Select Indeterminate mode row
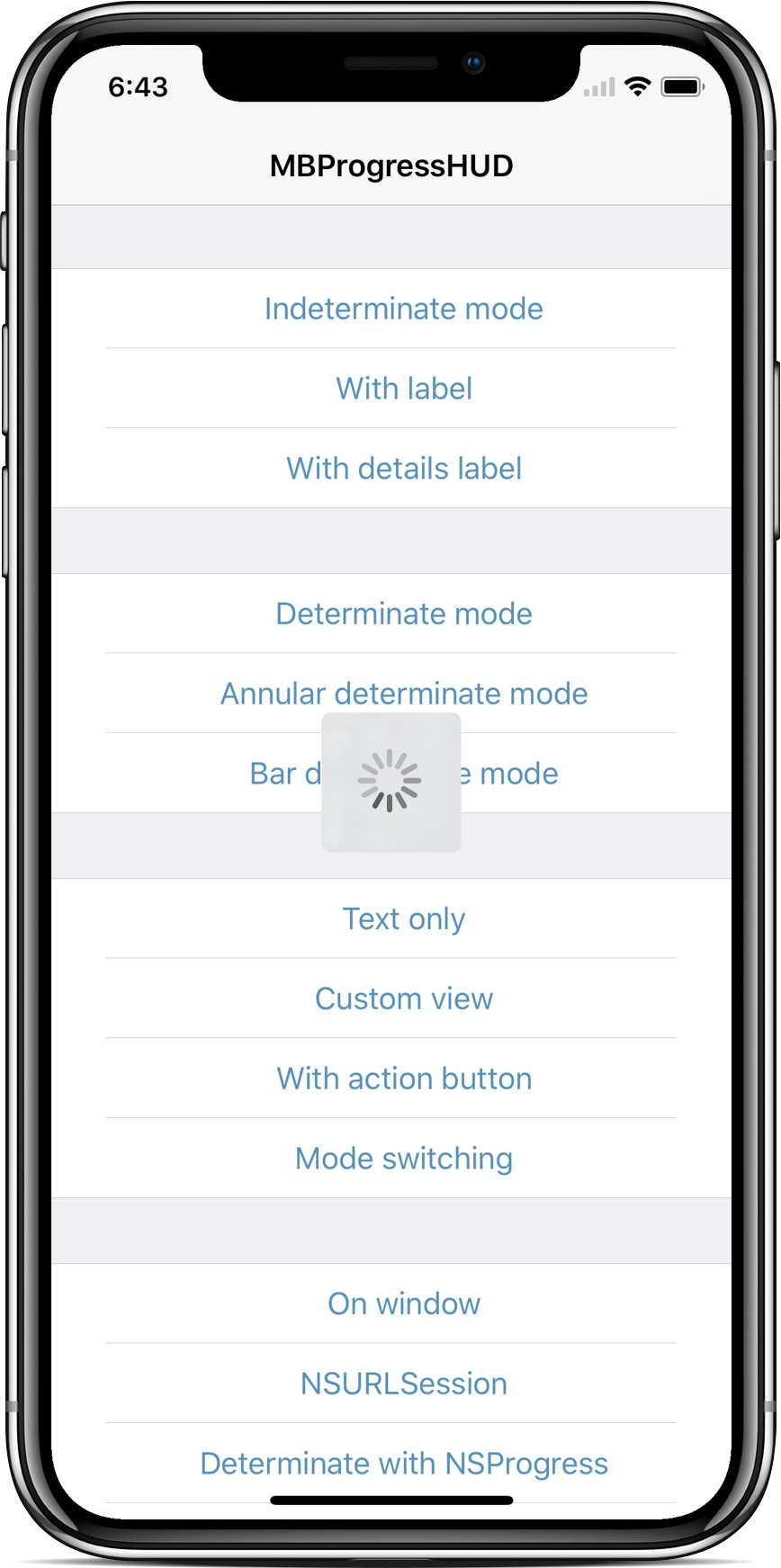 (x=391, y=309)
